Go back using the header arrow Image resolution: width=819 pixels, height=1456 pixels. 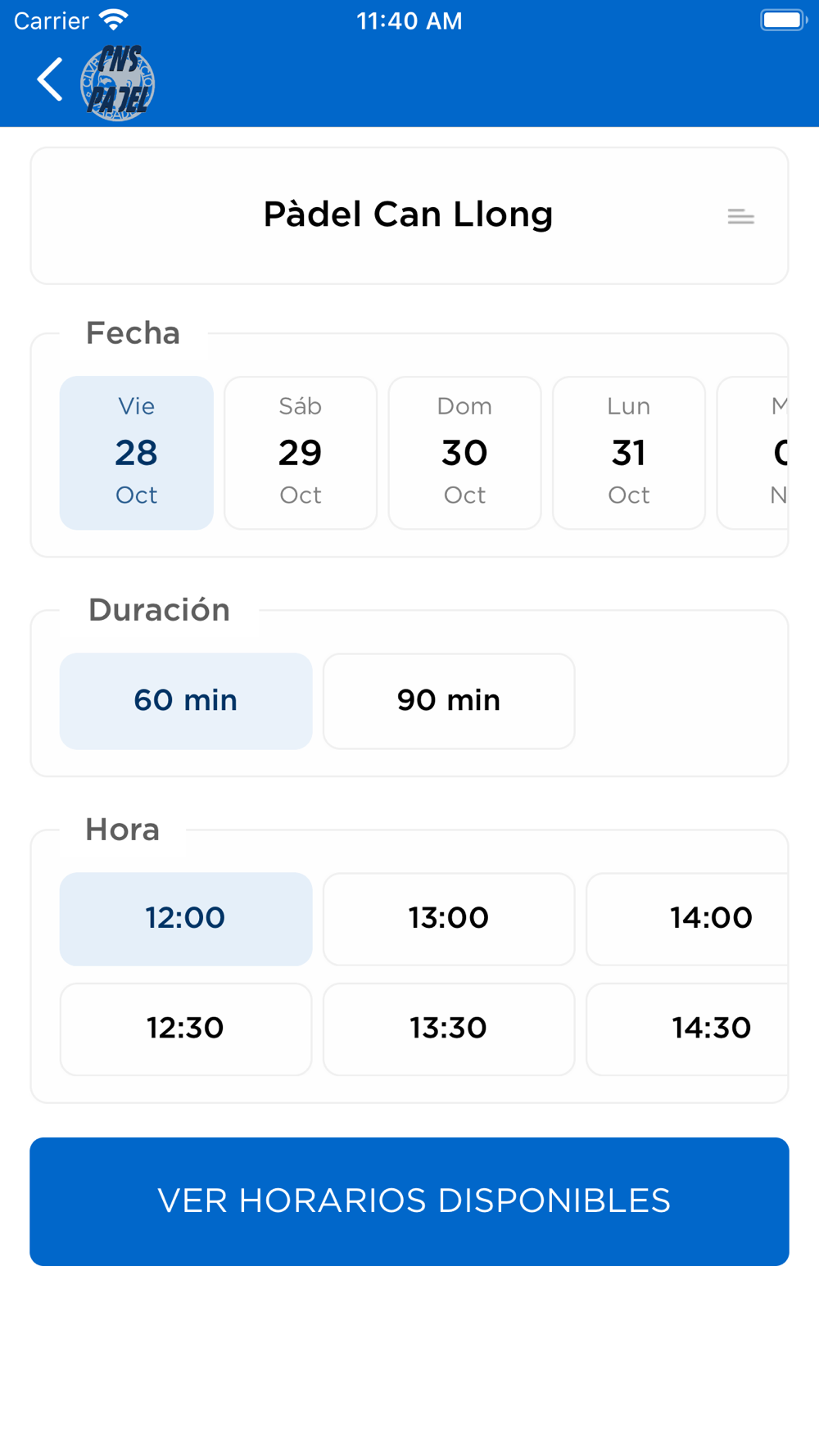click(x=50, y=80)
